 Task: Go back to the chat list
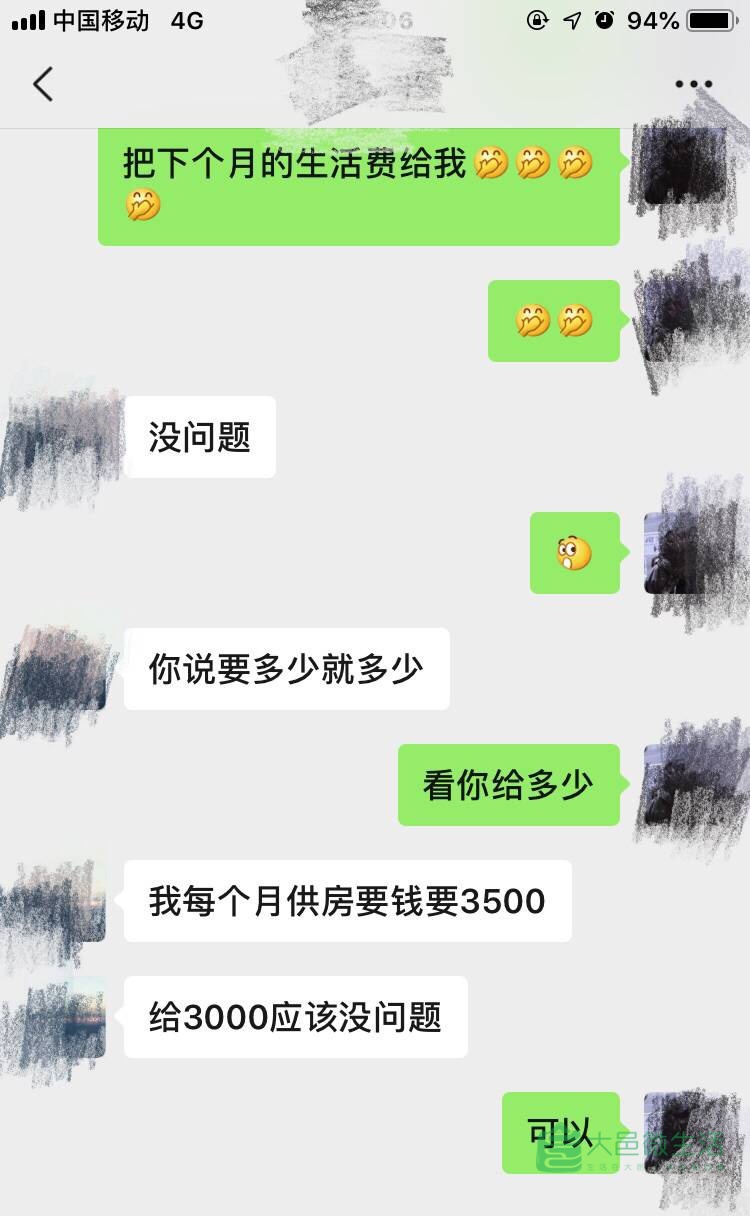(x=42, y=85)
